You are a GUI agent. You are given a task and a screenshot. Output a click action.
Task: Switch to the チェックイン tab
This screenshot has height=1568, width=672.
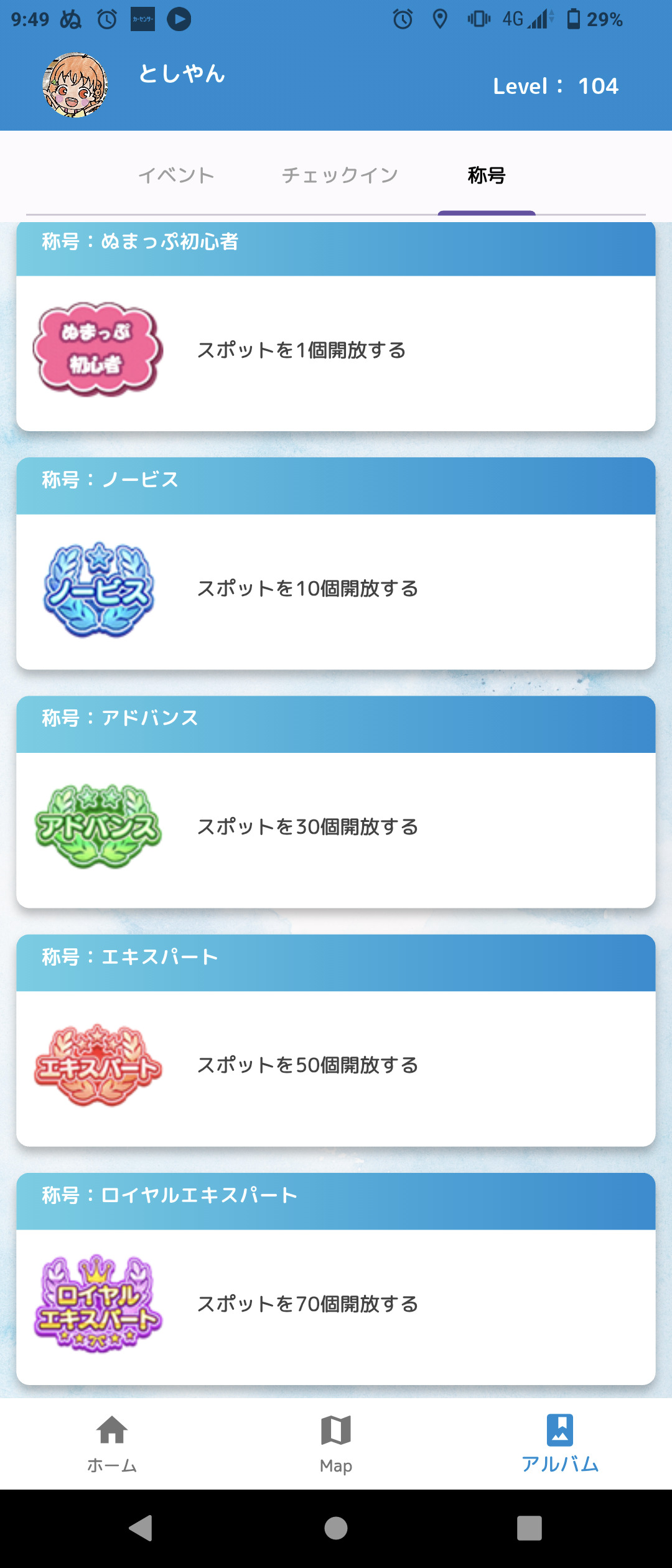[x=340, y=175]
